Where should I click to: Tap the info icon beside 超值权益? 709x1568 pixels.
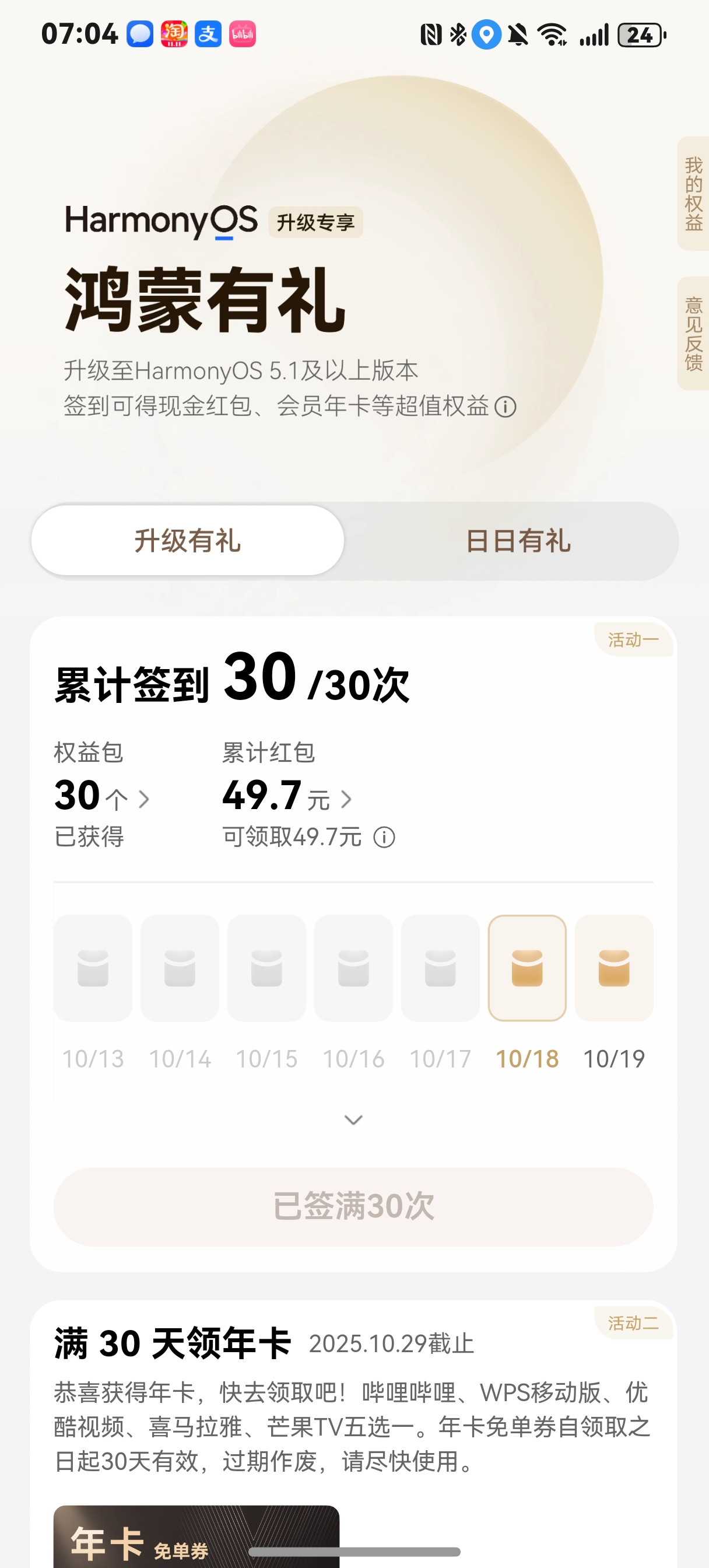(x=505, y=407)
